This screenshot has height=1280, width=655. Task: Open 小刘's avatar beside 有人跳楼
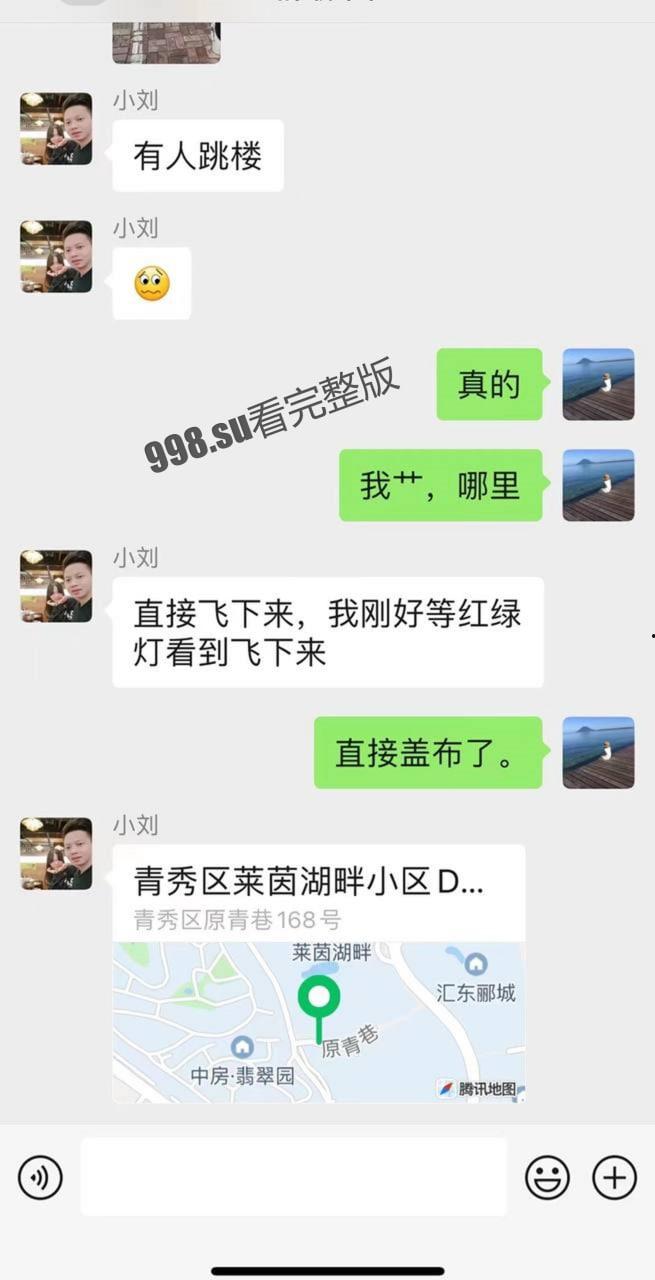coord(56,128)
